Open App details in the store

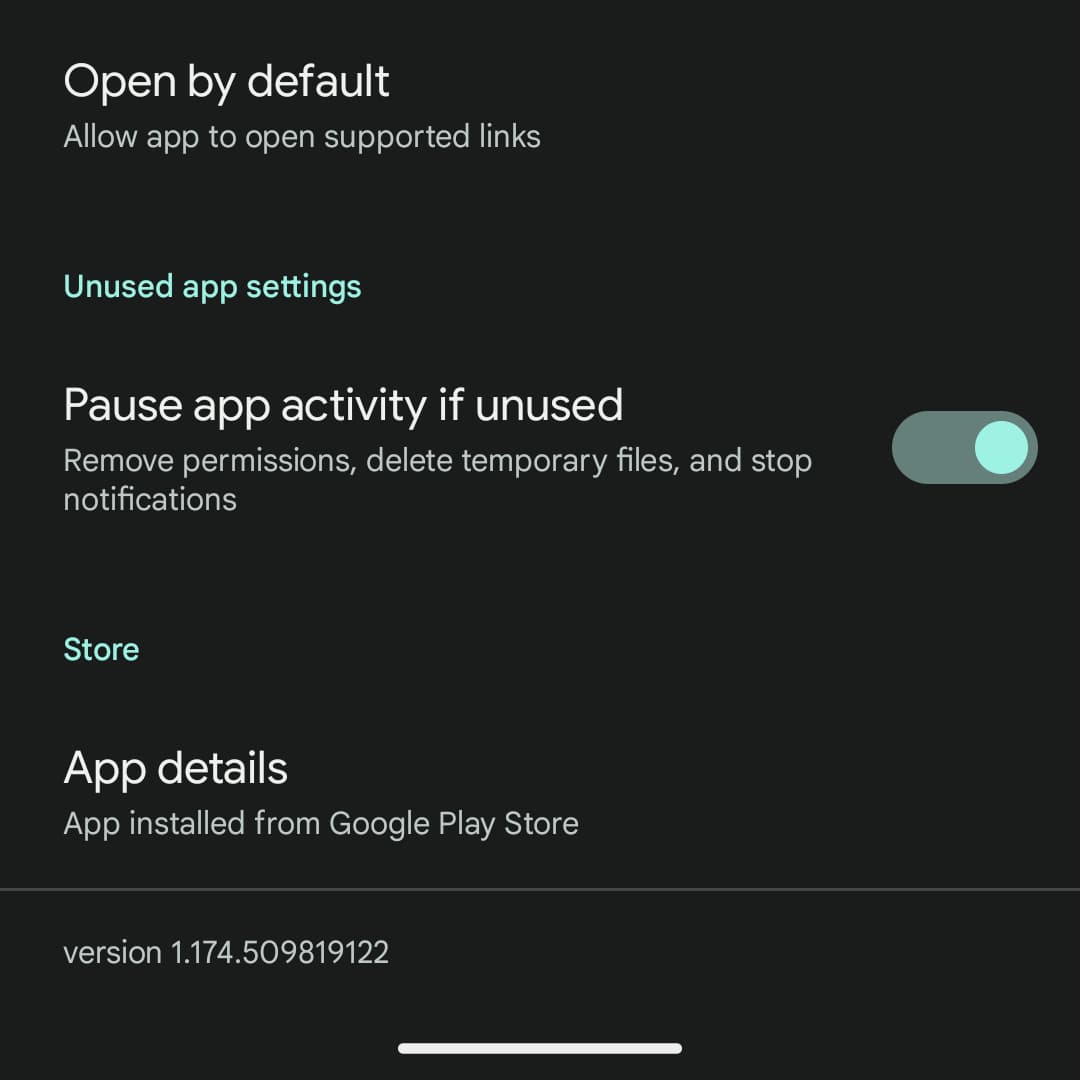320,793
